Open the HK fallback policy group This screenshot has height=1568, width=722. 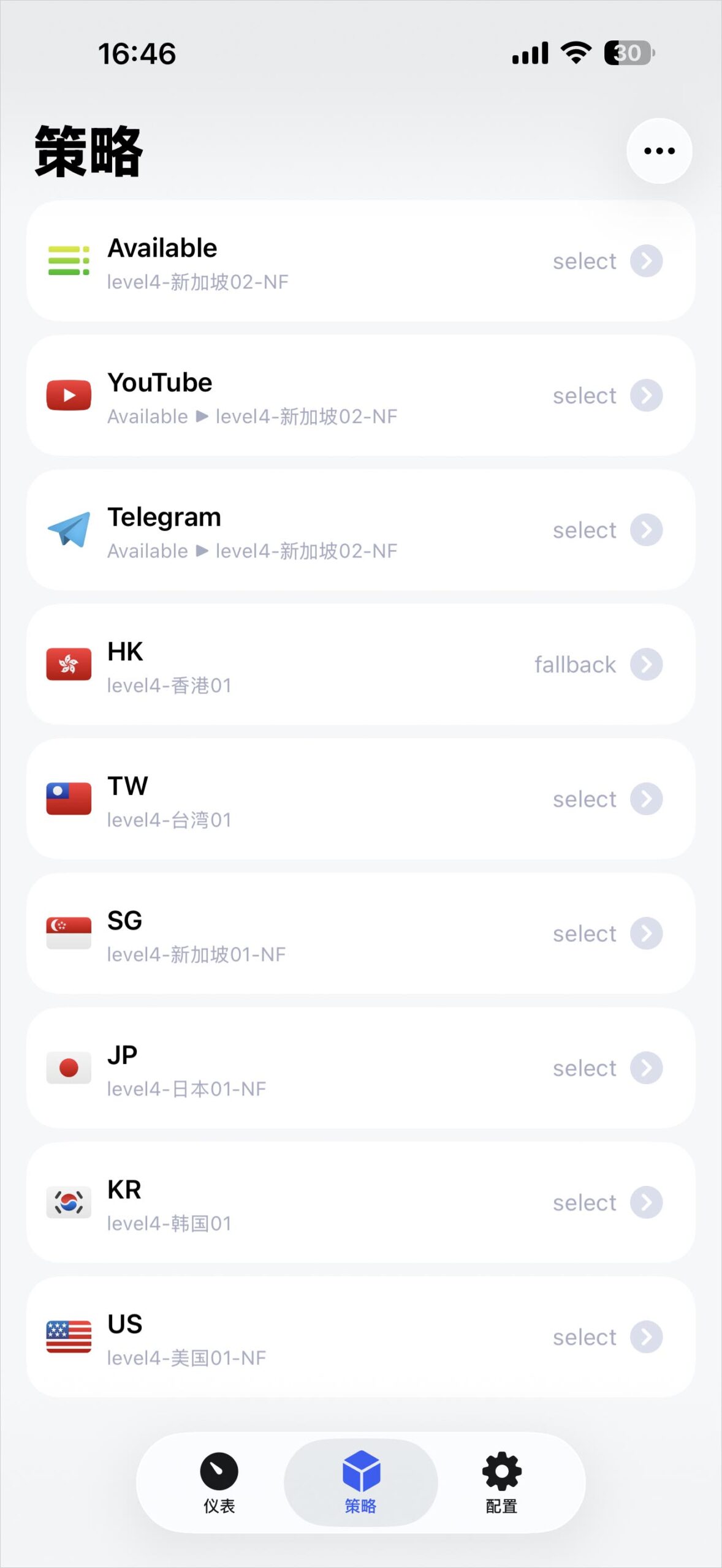tap(360, 665)
